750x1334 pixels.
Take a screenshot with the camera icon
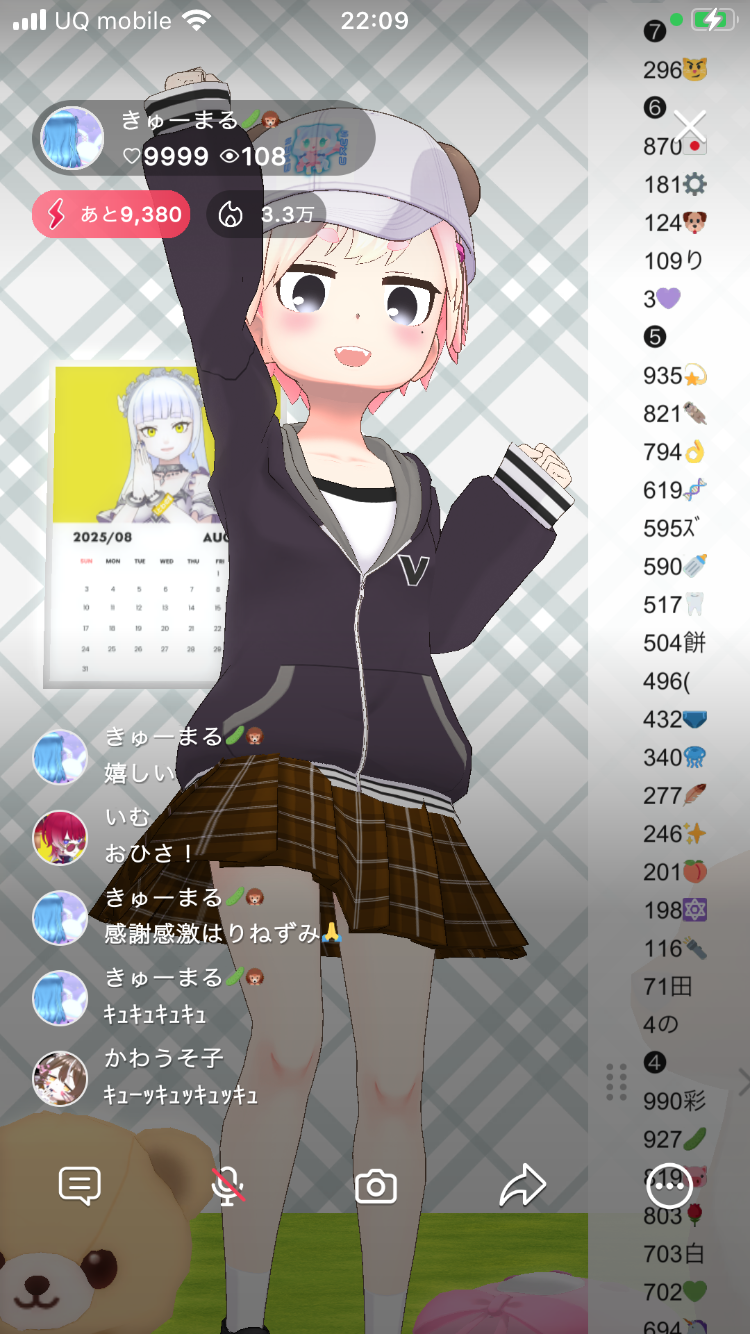376,1187
